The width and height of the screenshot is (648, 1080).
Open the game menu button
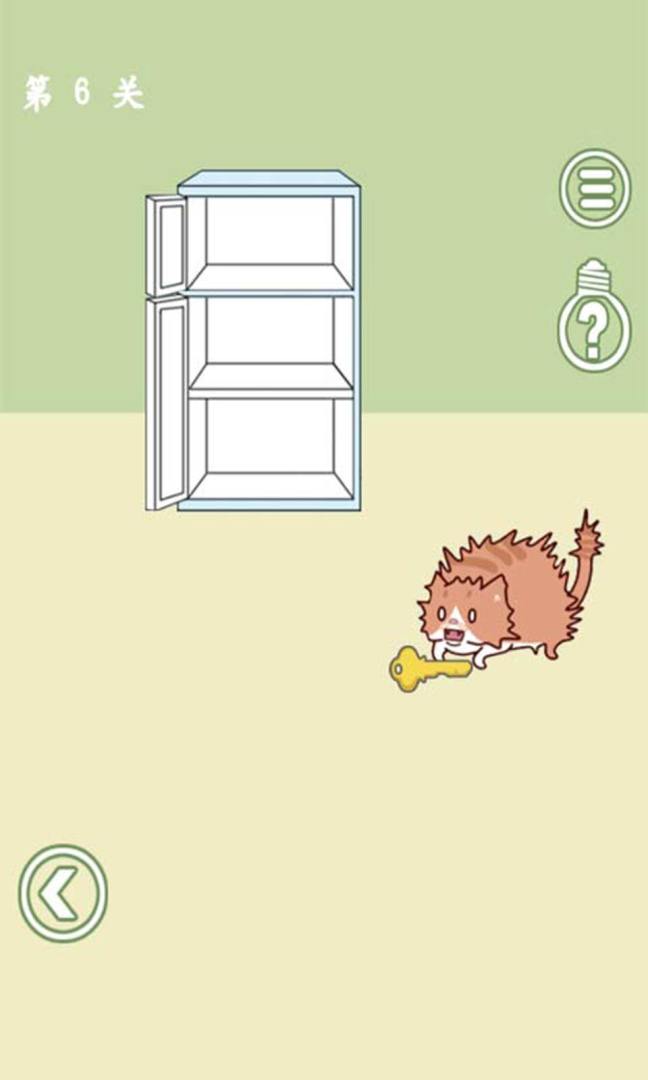(594, 188)
